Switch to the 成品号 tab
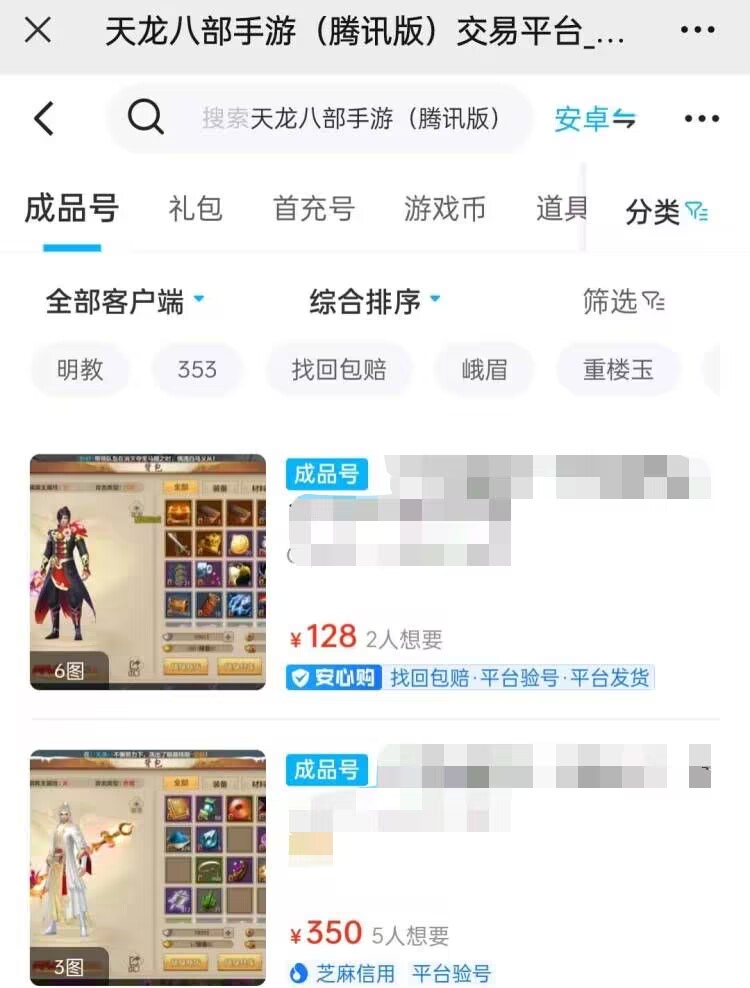750x988 pixels. (x=71, y=209)
